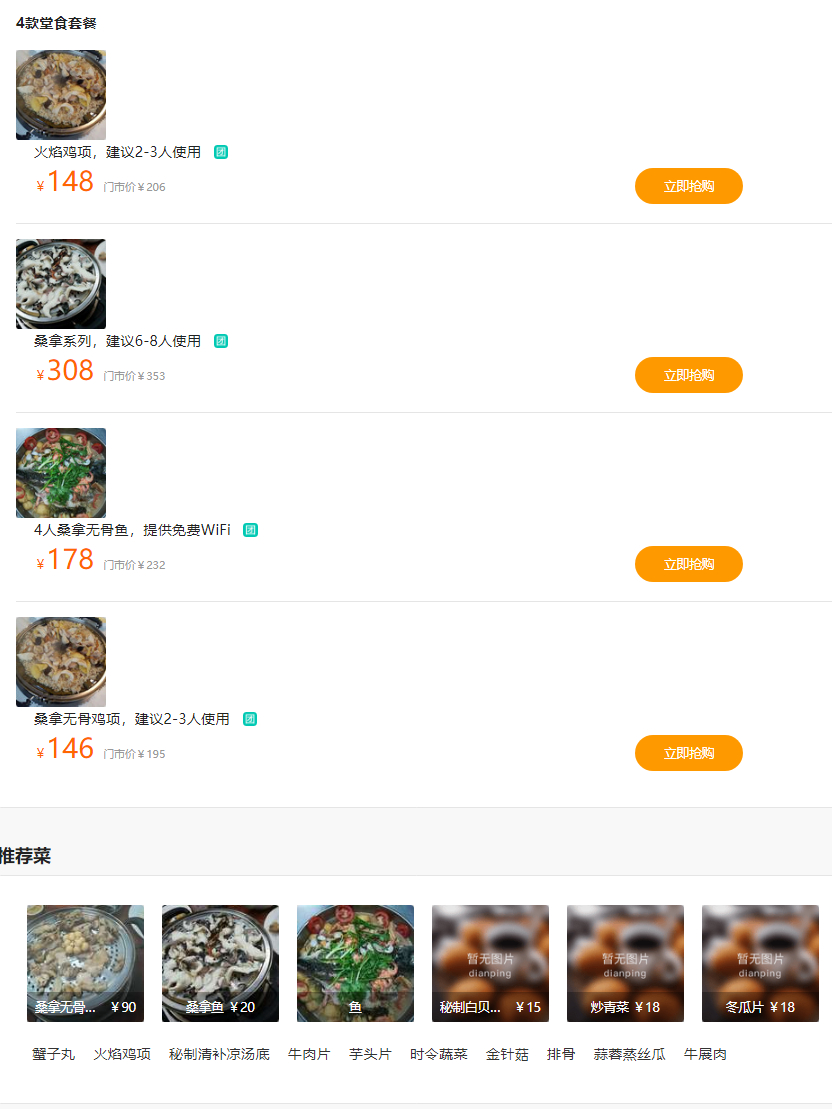Tap 立即抢购 for the ¥148 火焰鸡项 deal

pos(688,186)
